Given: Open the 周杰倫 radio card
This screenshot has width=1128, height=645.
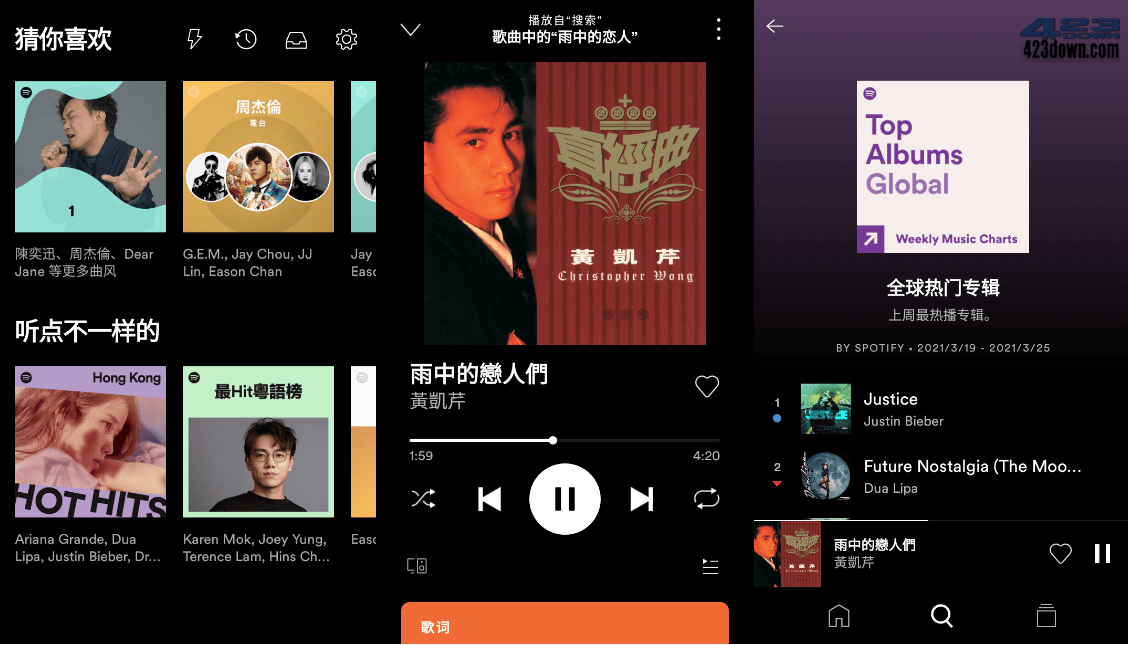Looking at the screenshot, I should [258, 157].
